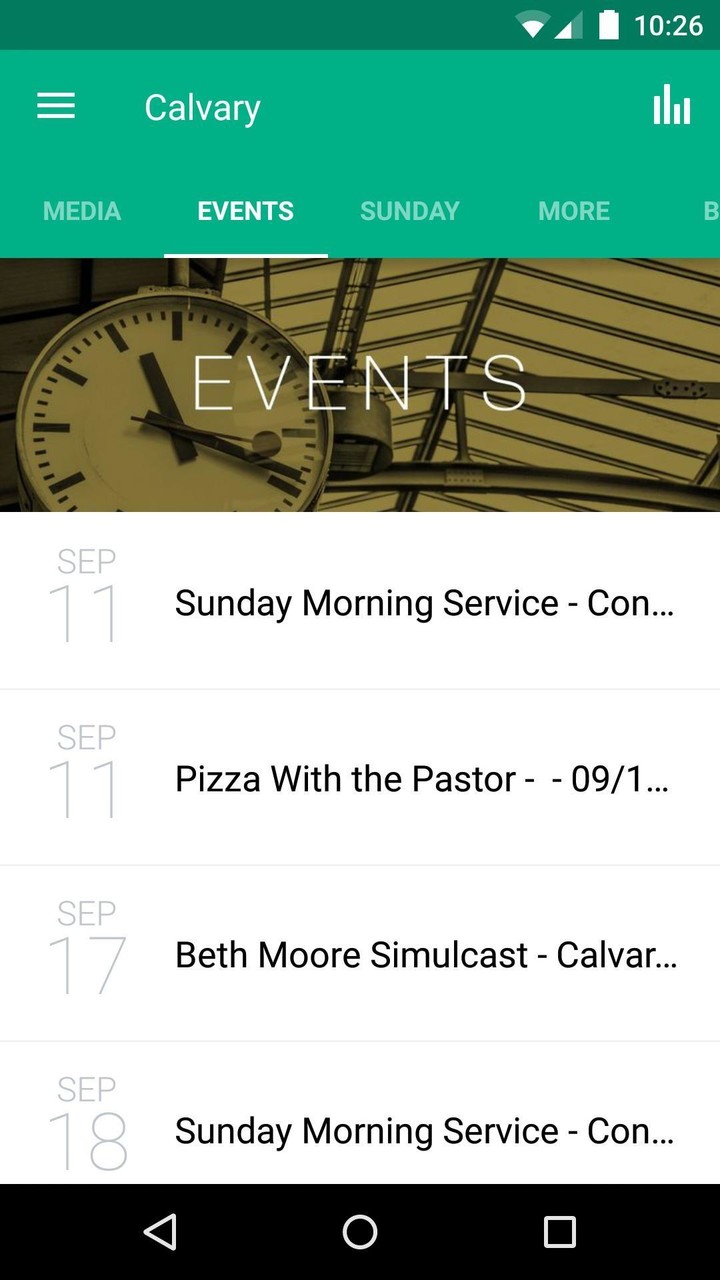The width and height of the screenshot is (720, 1280).
Task: Tap the Calvary title text
Action: pos(202,106)
